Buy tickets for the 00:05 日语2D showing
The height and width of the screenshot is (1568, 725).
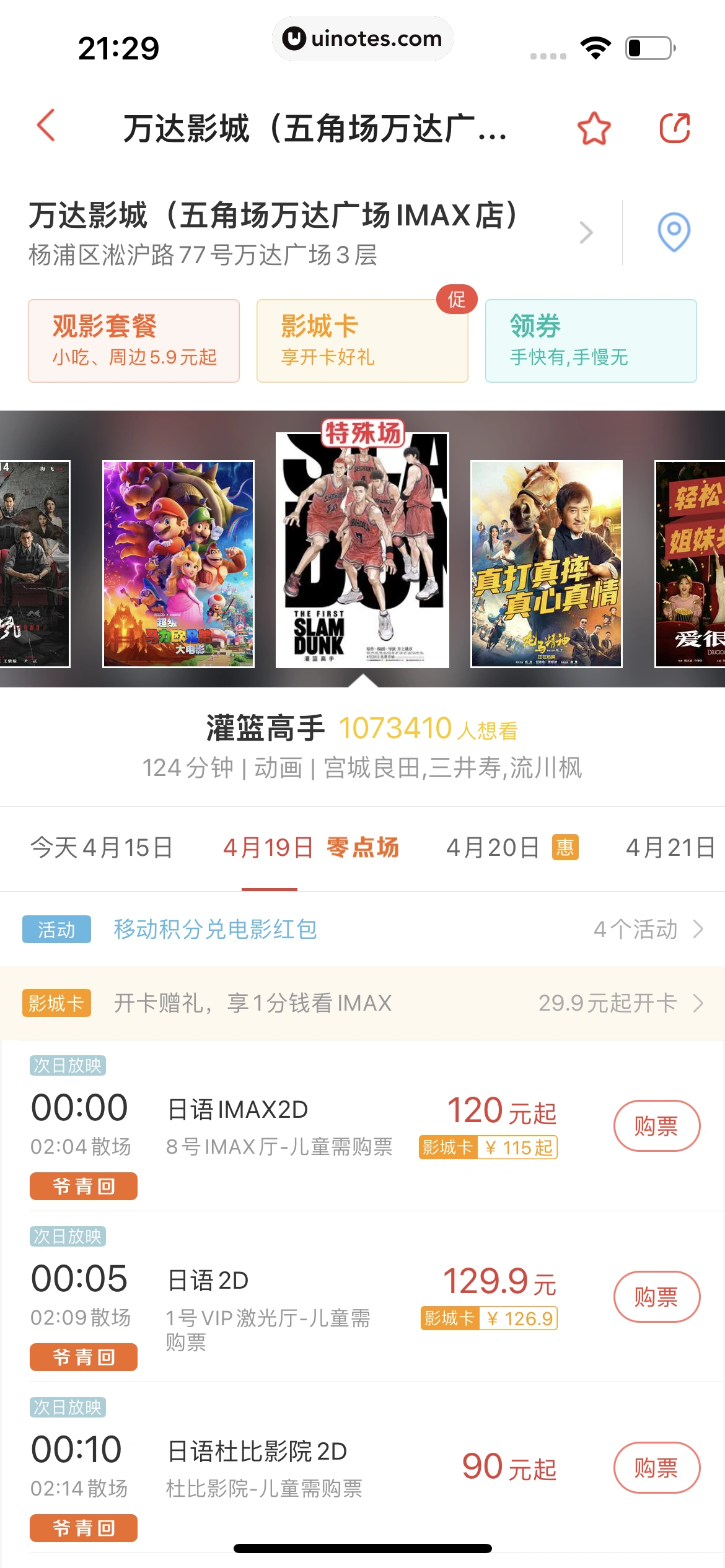[x=656, y=1296]
